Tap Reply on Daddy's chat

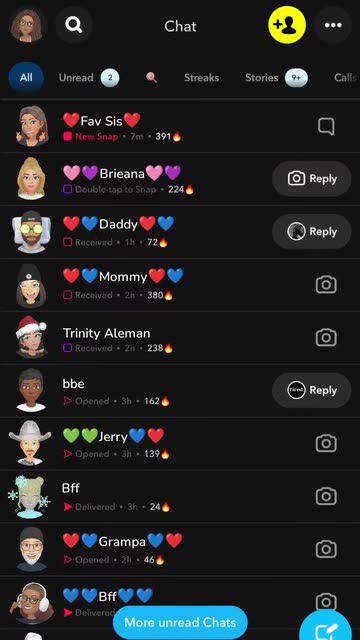(x=311, y=232)
